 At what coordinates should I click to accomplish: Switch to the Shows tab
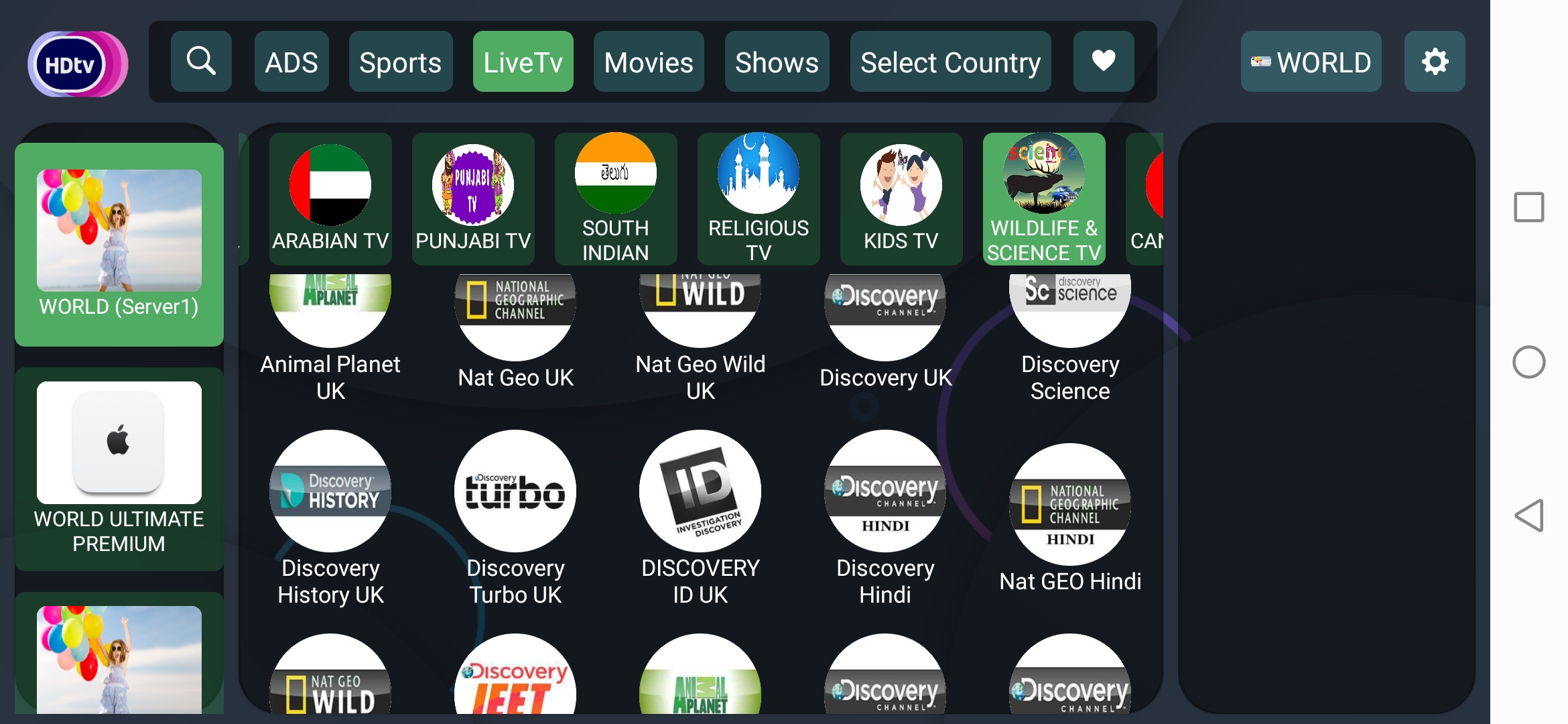pyautogui.click(x=776, y=62)
